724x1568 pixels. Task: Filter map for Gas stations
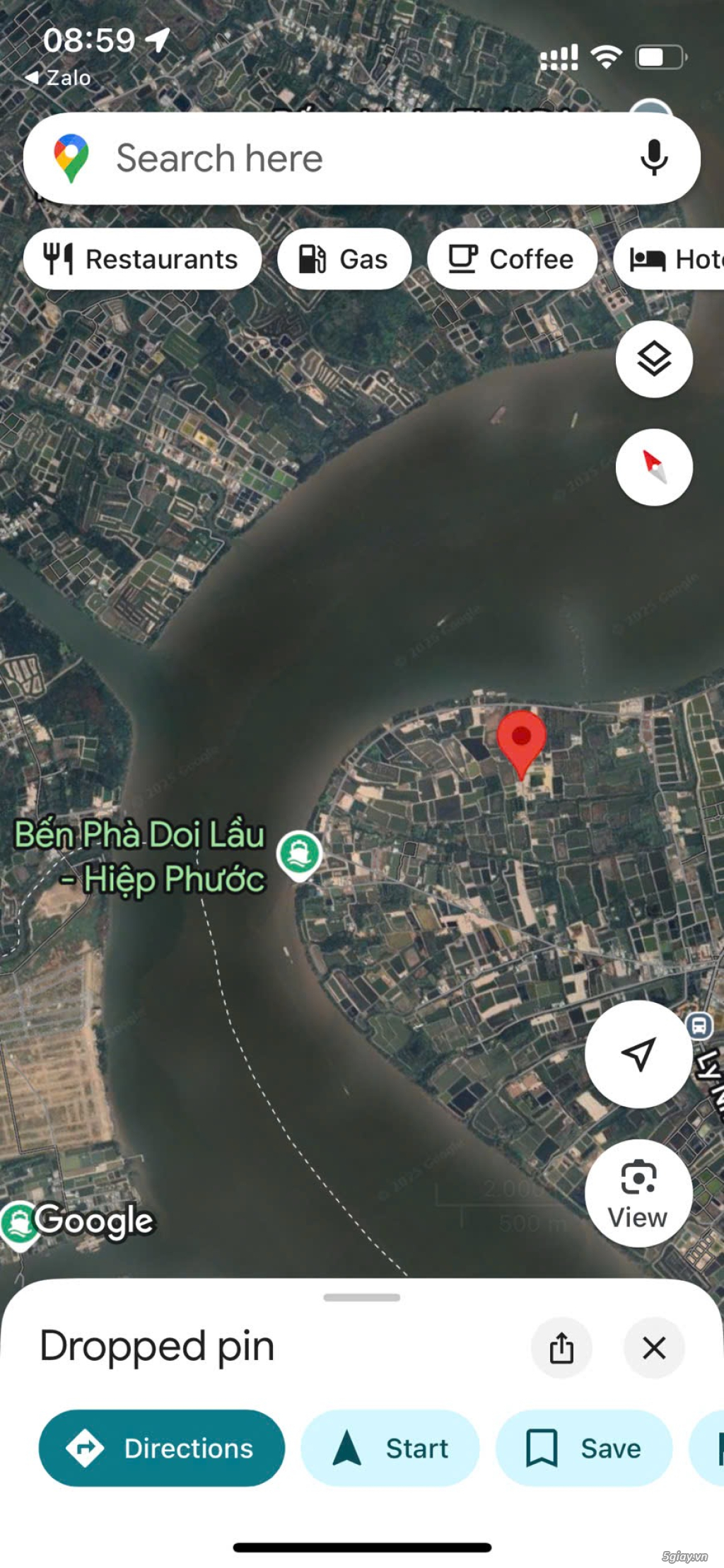344,259
